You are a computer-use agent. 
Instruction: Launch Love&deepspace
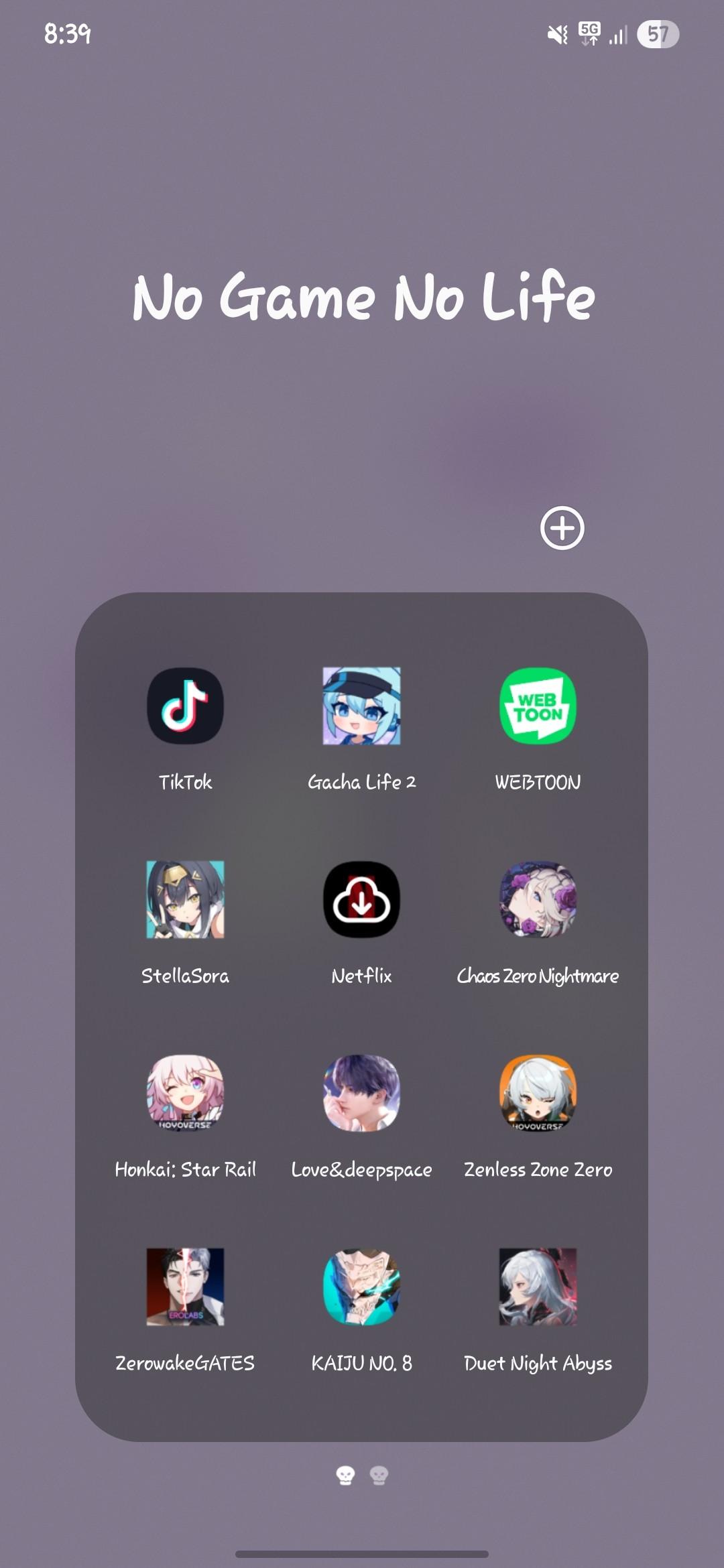[x=361, y=1093]
